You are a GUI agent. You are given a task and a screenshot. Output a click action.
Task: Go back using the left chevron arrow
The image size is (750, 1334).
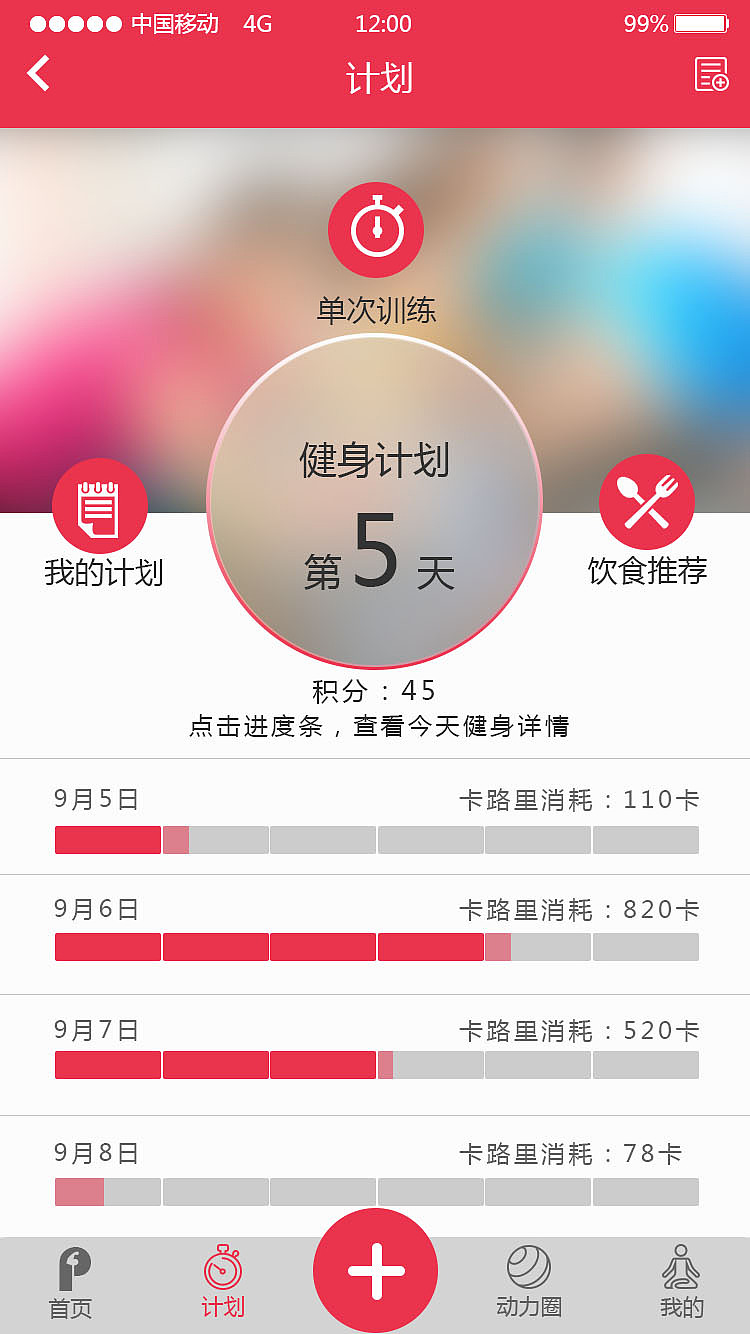(38, 74)
